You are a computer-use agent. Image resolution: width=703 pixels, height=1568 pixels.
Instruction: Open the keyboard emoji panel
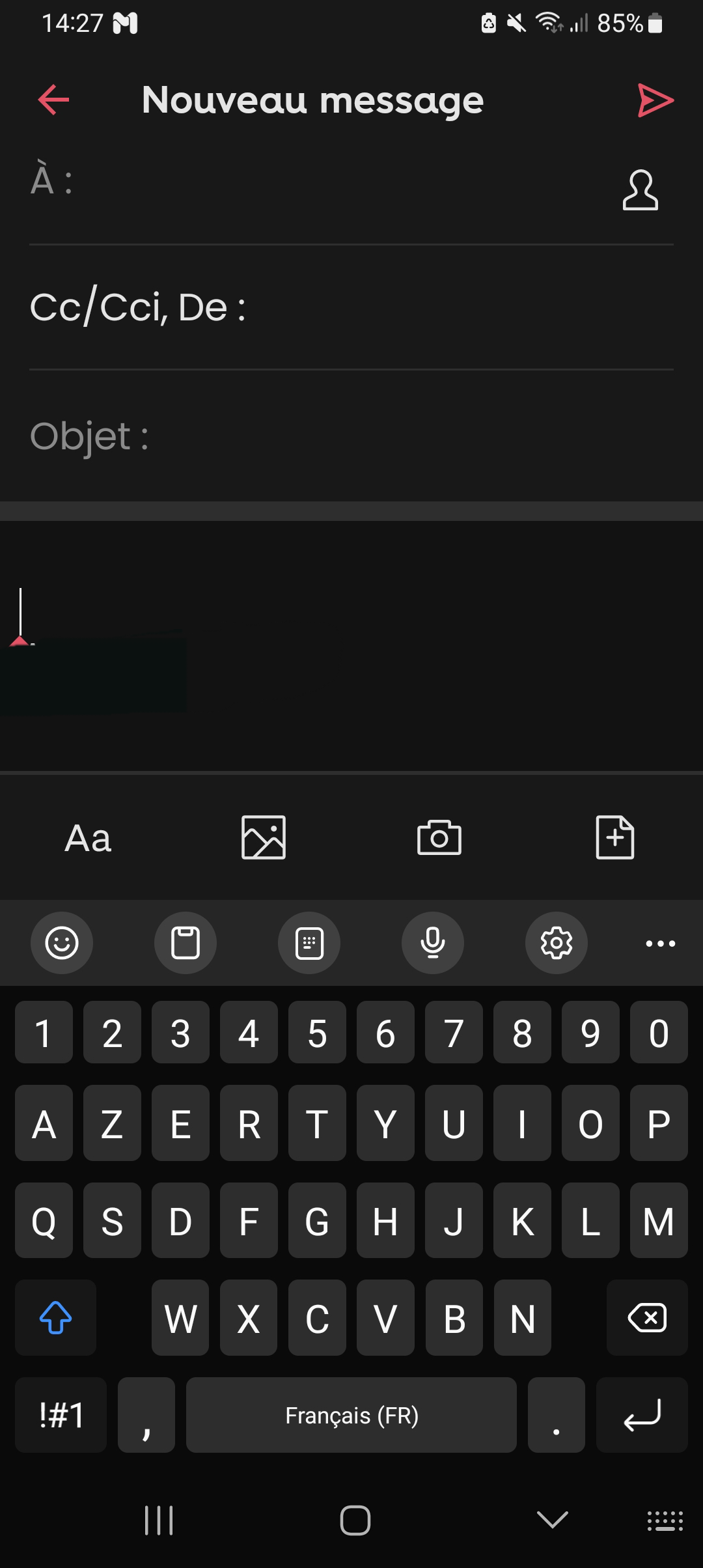pyautogui.click(x=62, y=943)
